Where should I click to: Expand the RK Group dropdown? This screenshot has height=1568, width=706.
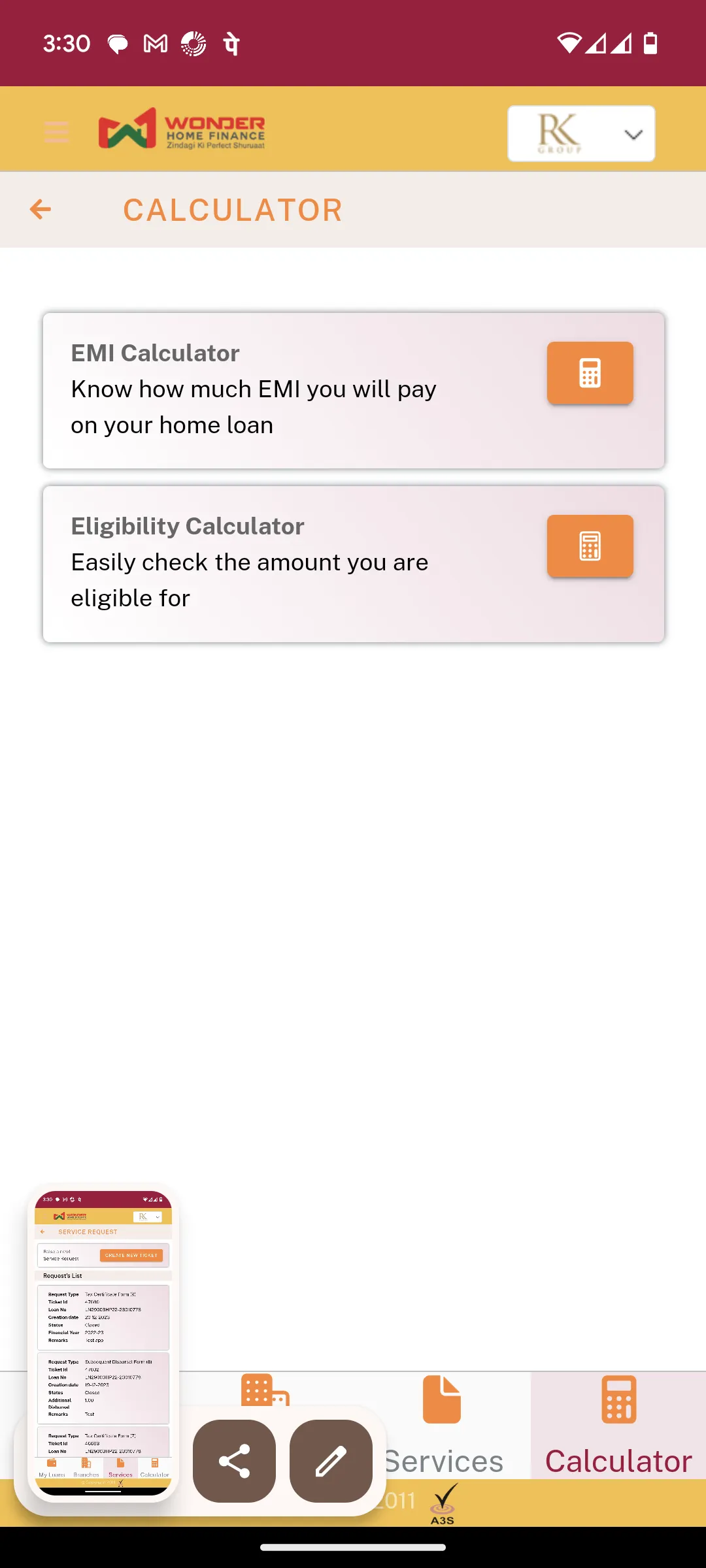581,133
